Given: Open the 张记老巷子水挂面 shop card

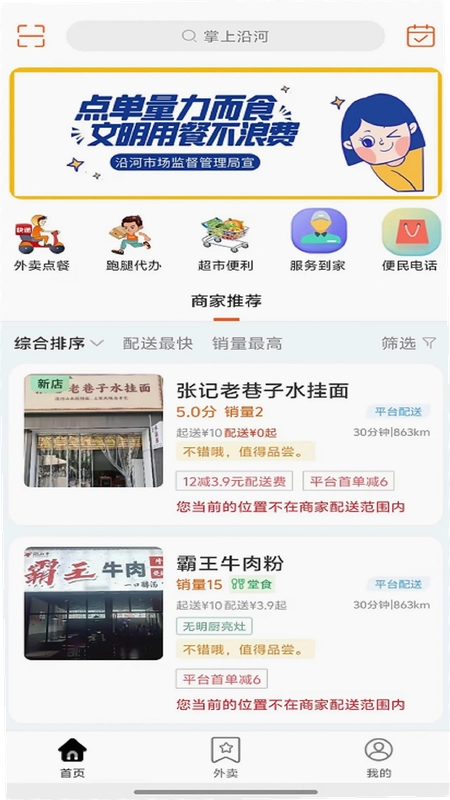Looking at the screenshot, I should (226, 444).
